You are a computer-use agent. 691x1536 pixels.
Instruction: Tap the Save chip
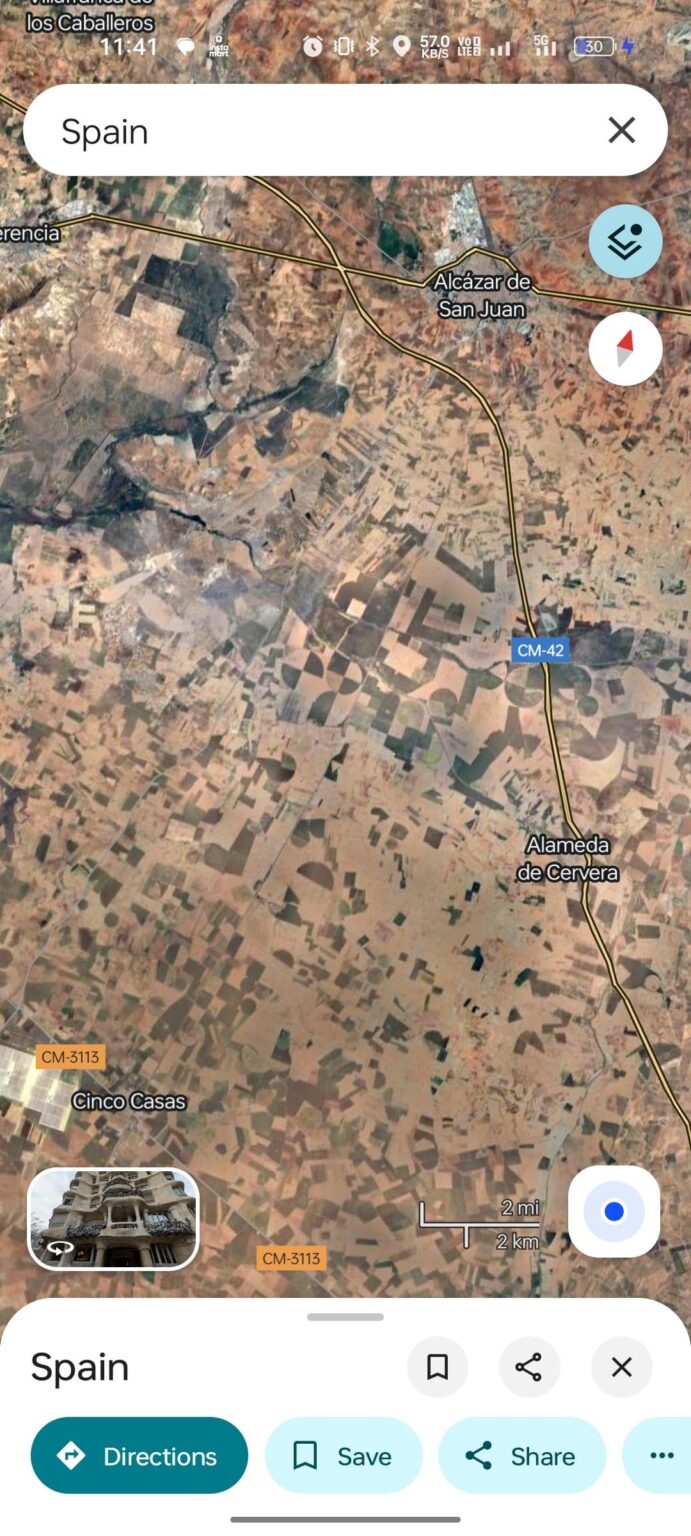[x=343, y=1456]
